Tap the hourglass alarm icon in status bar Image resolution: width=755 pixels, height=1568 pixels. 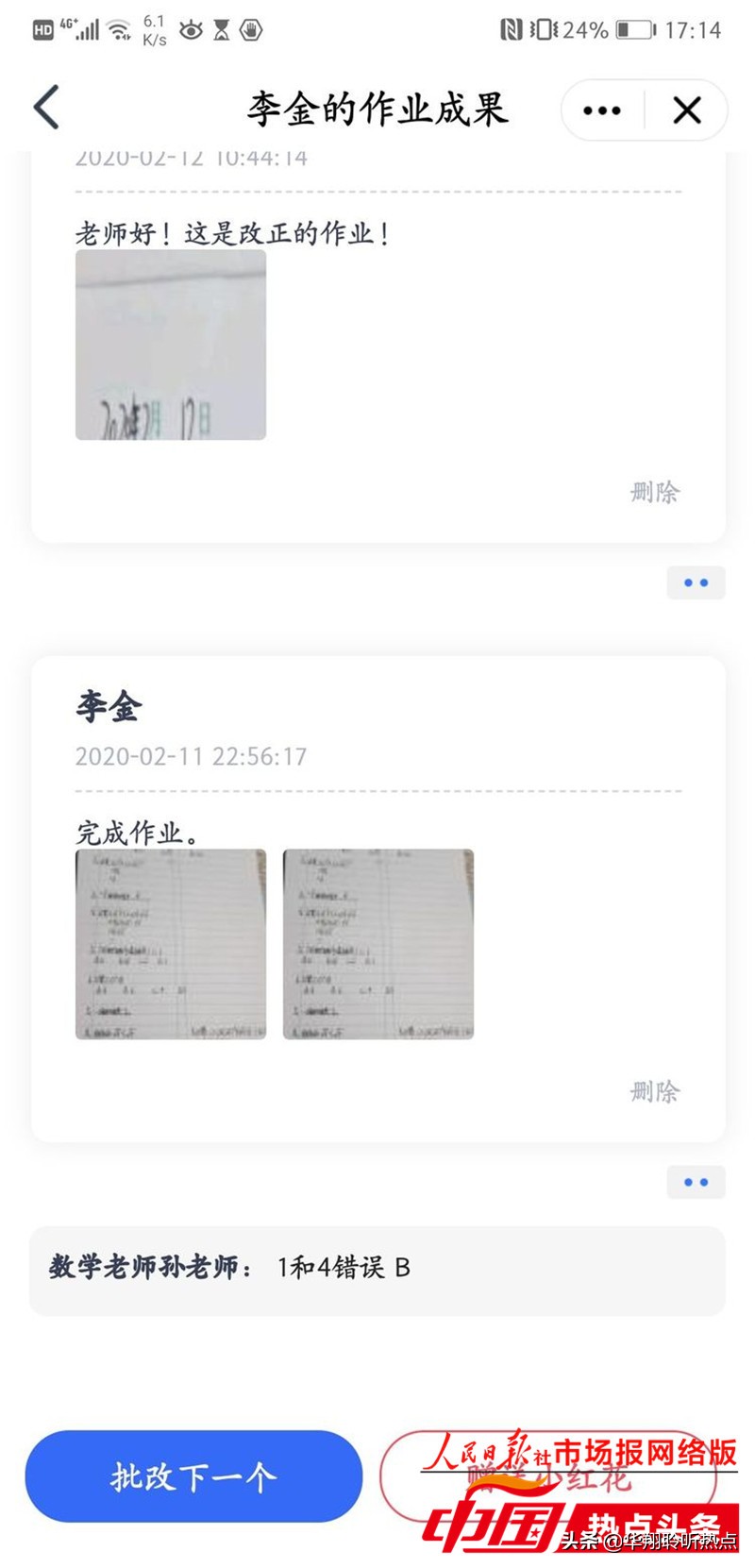223,29
